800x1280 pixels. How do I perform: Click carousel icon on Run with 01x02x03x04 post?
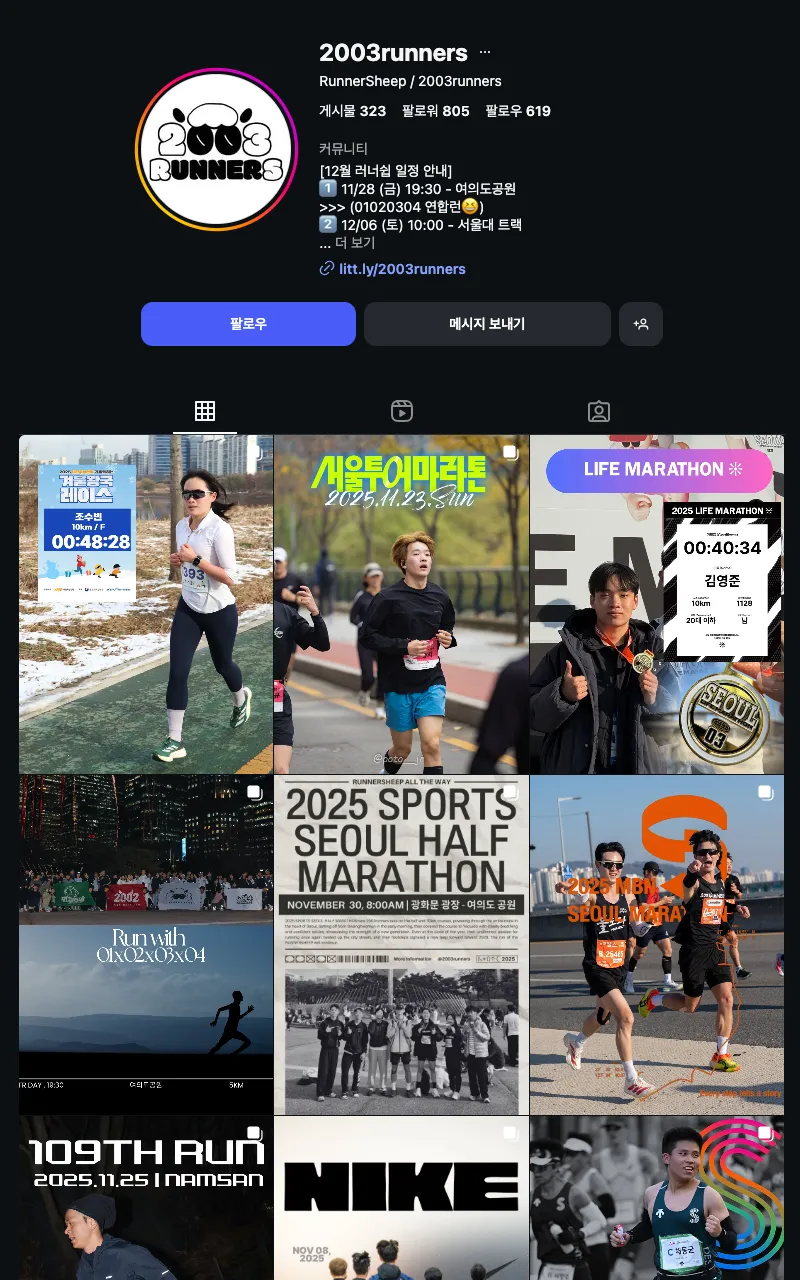254,791
